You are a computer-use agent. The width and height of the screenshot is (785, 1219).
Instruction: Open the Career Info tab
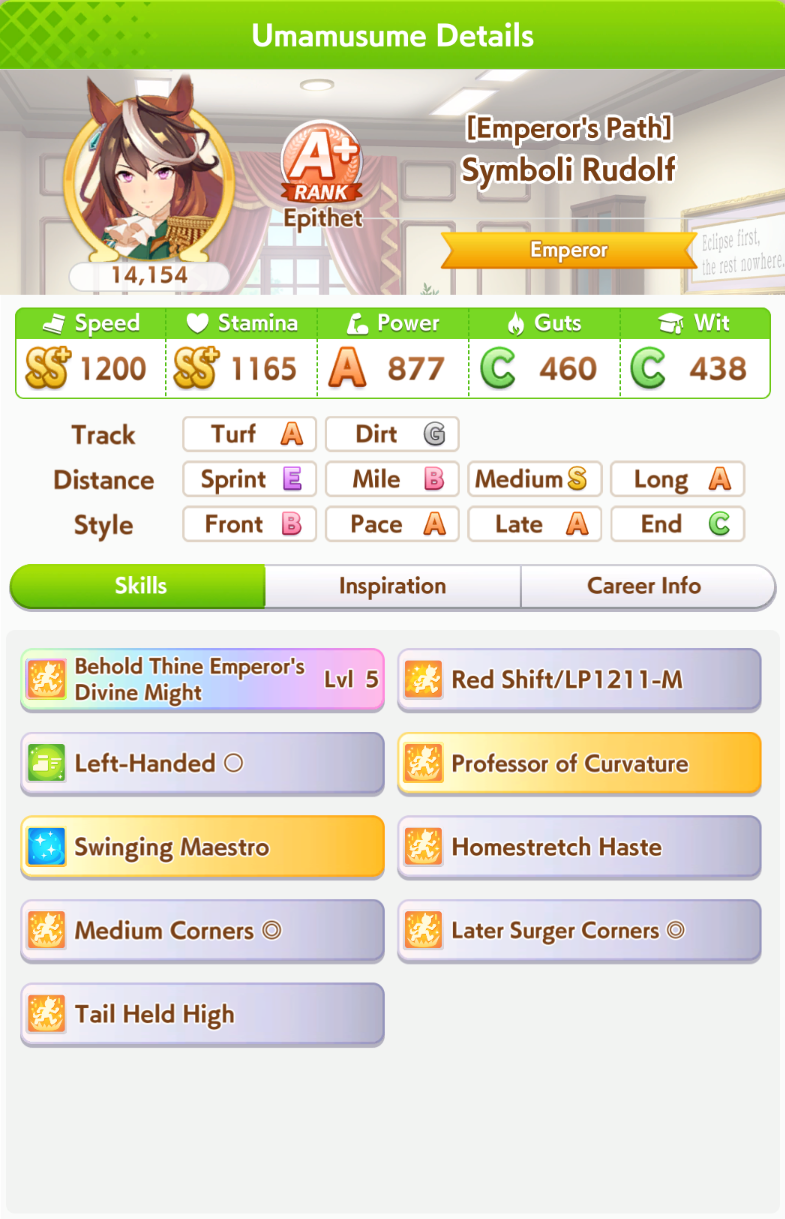tap(647, 586)
